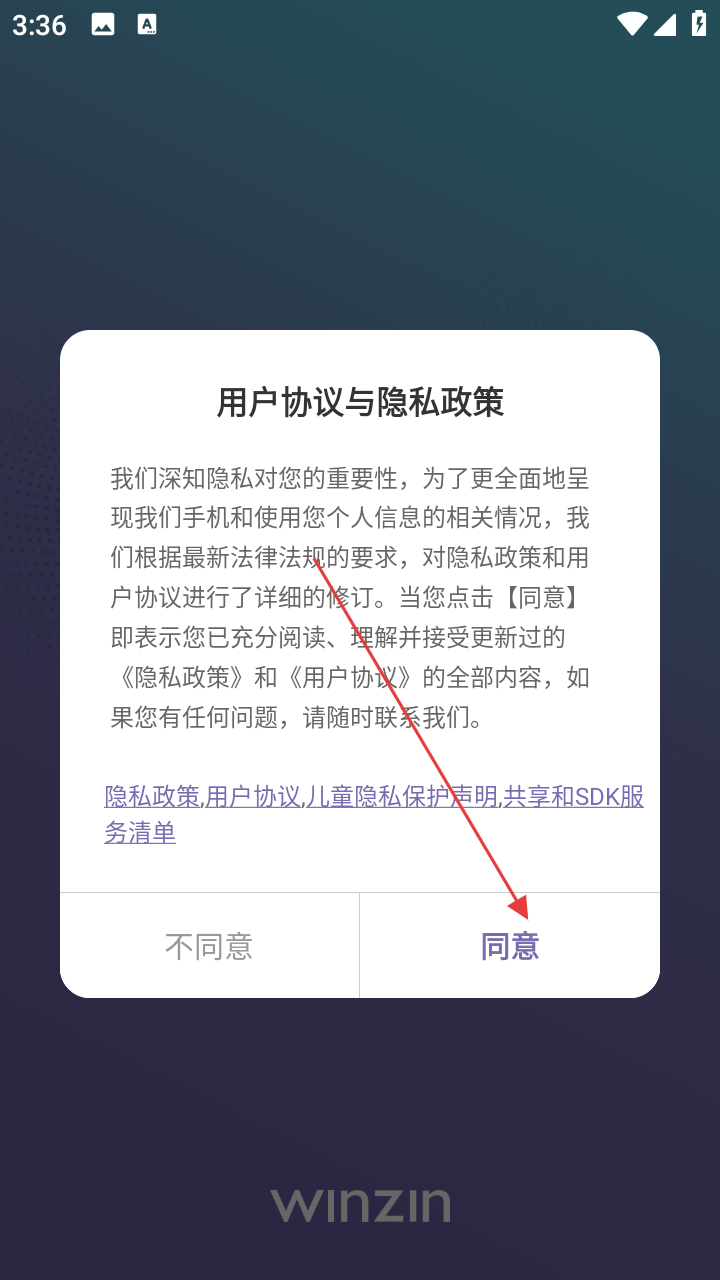Open the 隐私政策 link
The height and width of the screenshot is (1280, 720).
click(152, 796)
